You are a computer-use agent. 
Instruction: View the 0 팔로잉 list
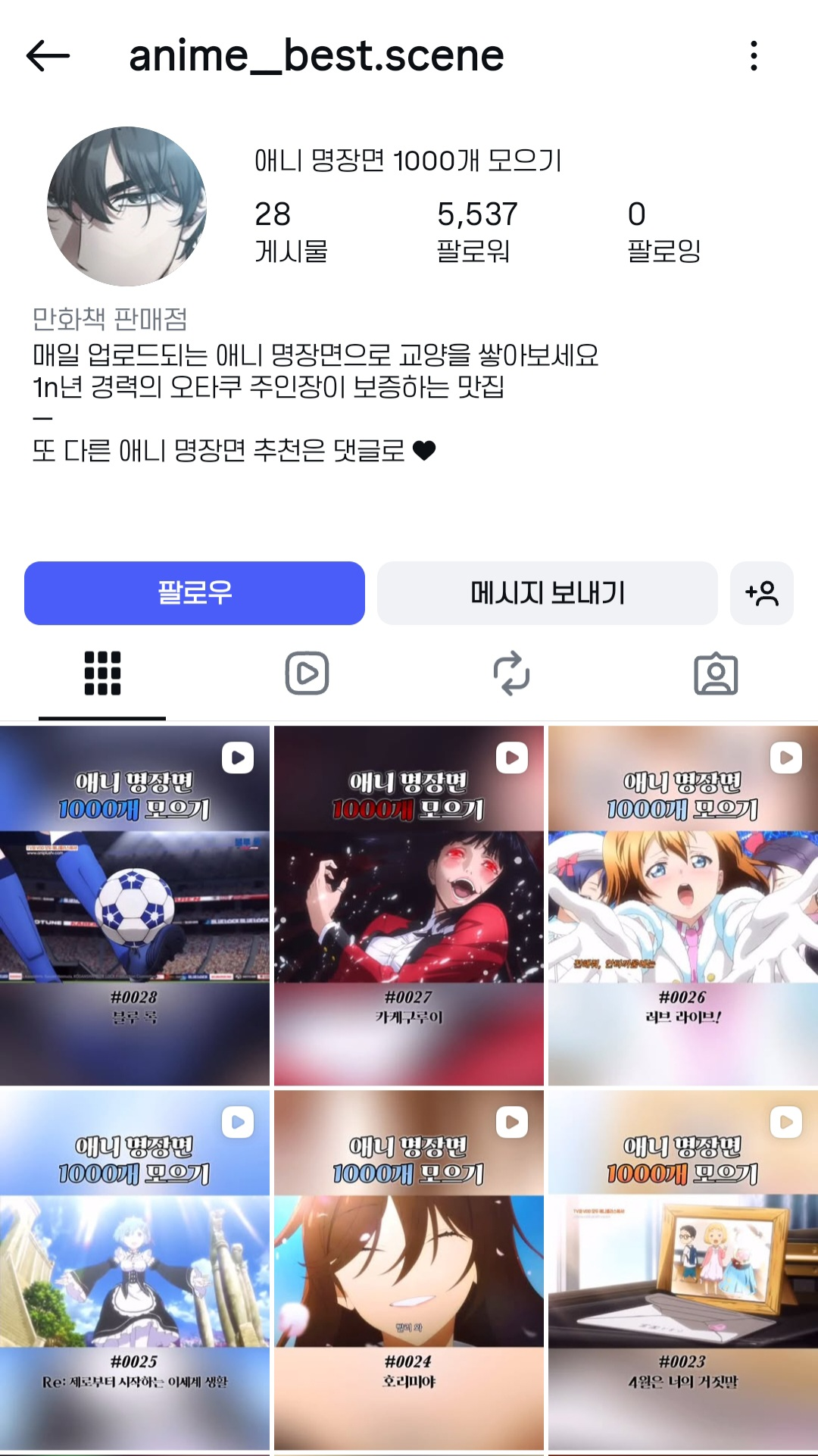663,231
